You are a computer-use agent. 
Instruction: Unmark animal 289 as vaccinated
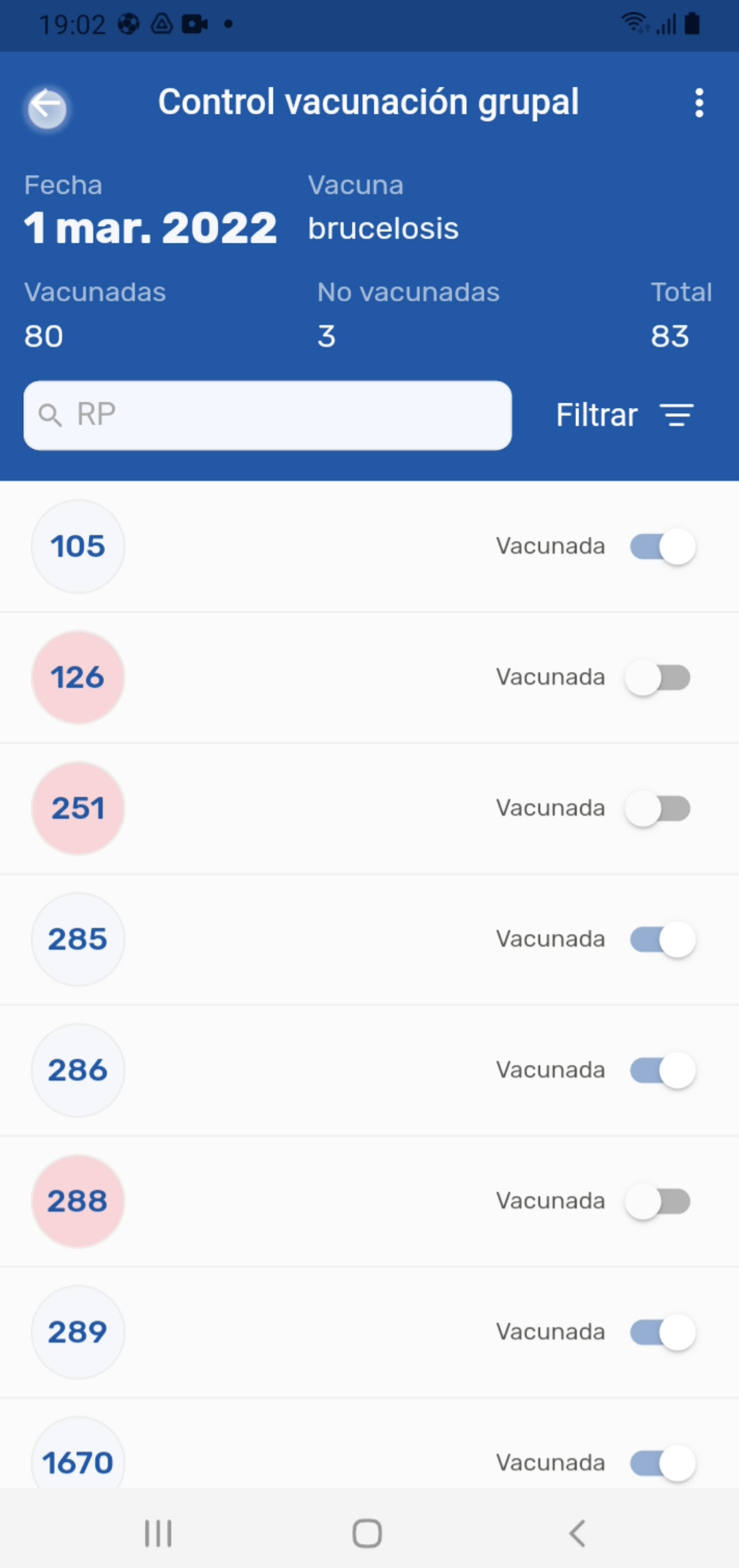point(661,1332)
